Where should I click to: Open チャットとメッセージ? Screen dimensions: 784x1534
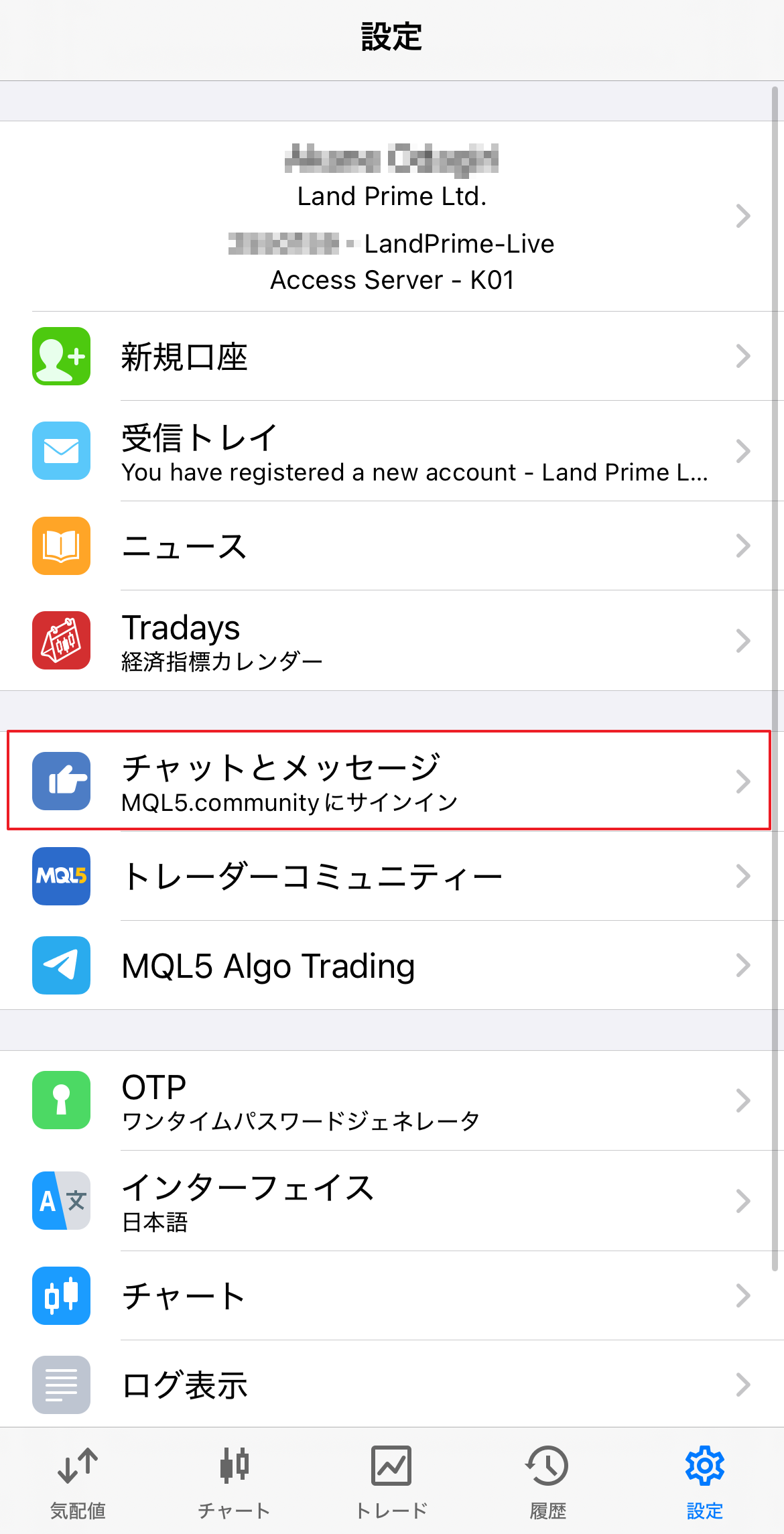click(392, 781)
